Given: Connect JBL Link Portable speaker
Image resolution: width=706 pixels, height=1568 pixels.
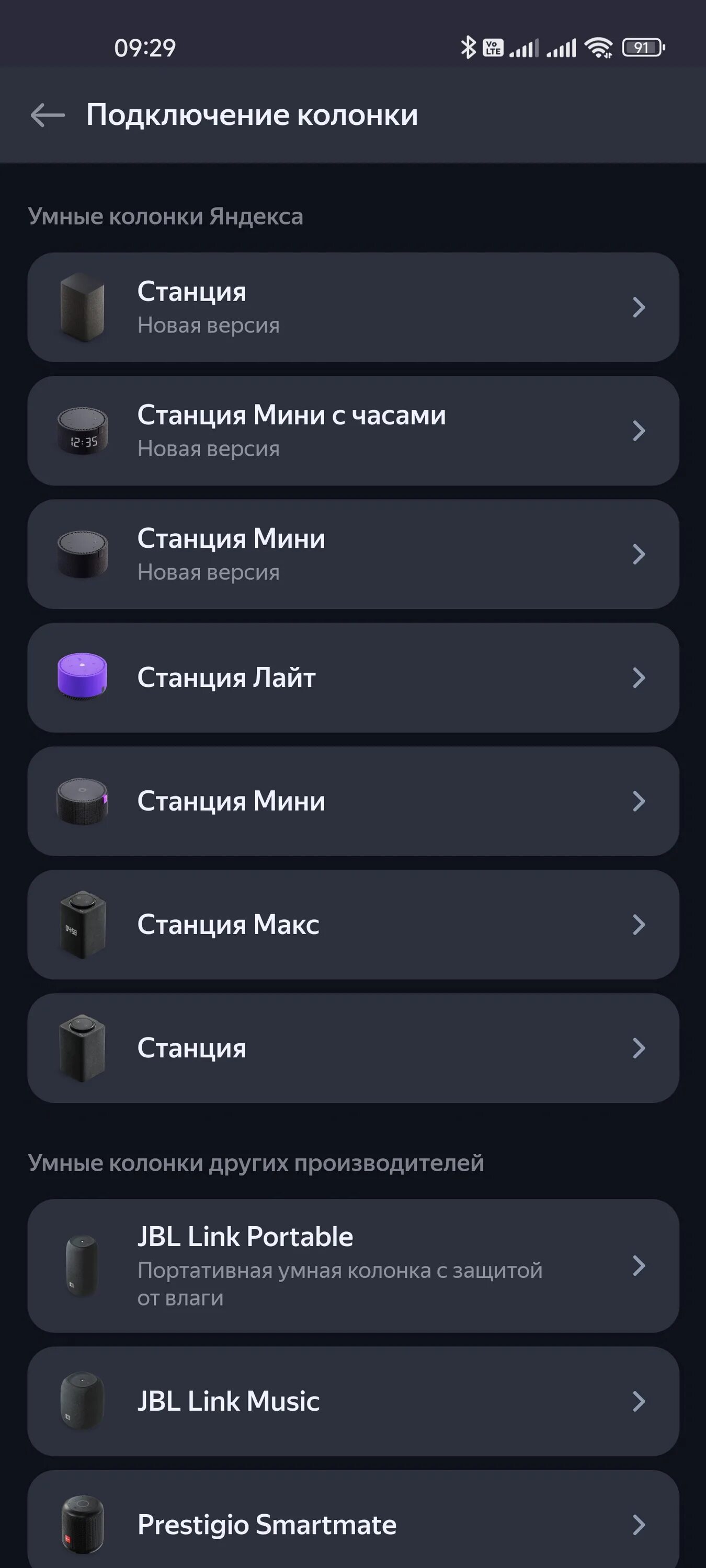Looking at the screenshot, I should [x=352, y=1266].
